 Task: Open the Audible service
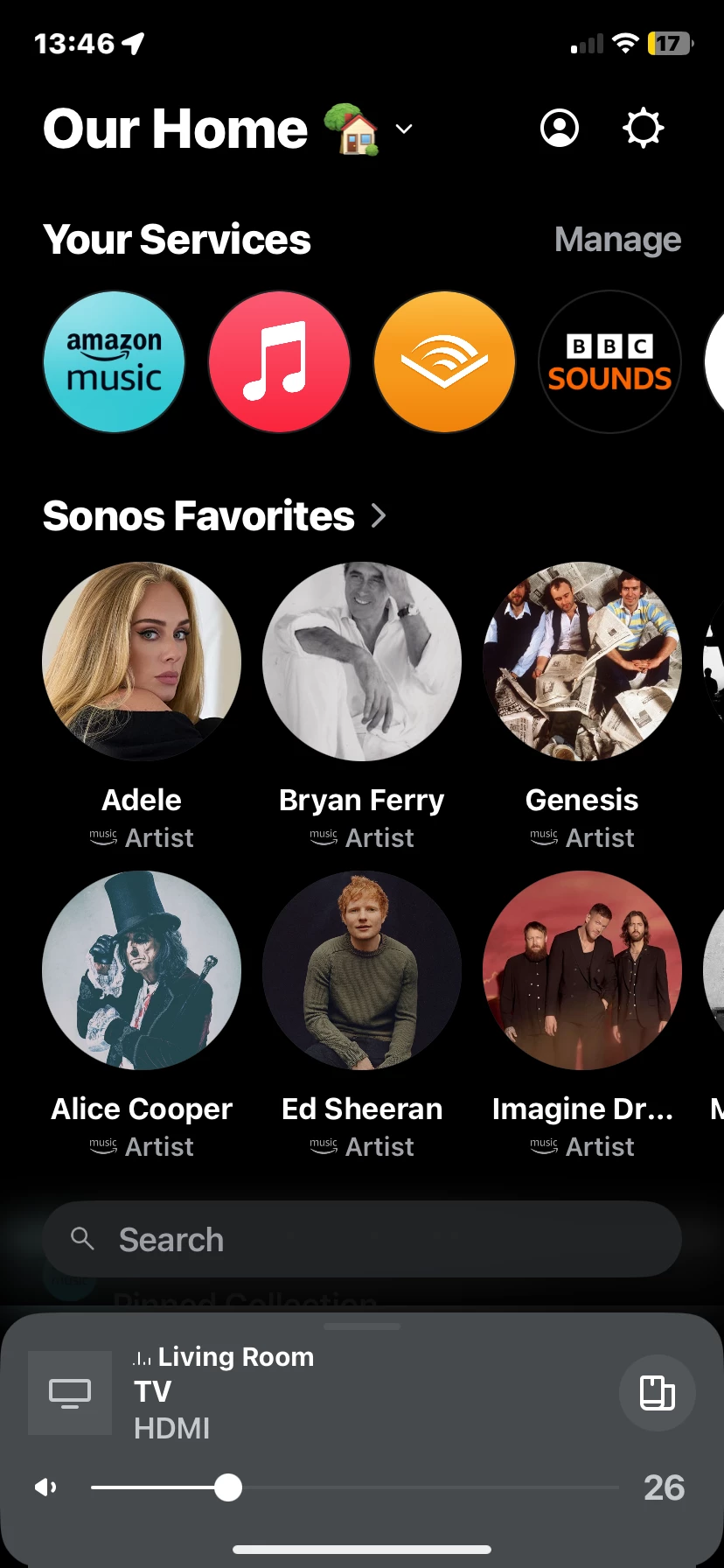pos(444,361)
